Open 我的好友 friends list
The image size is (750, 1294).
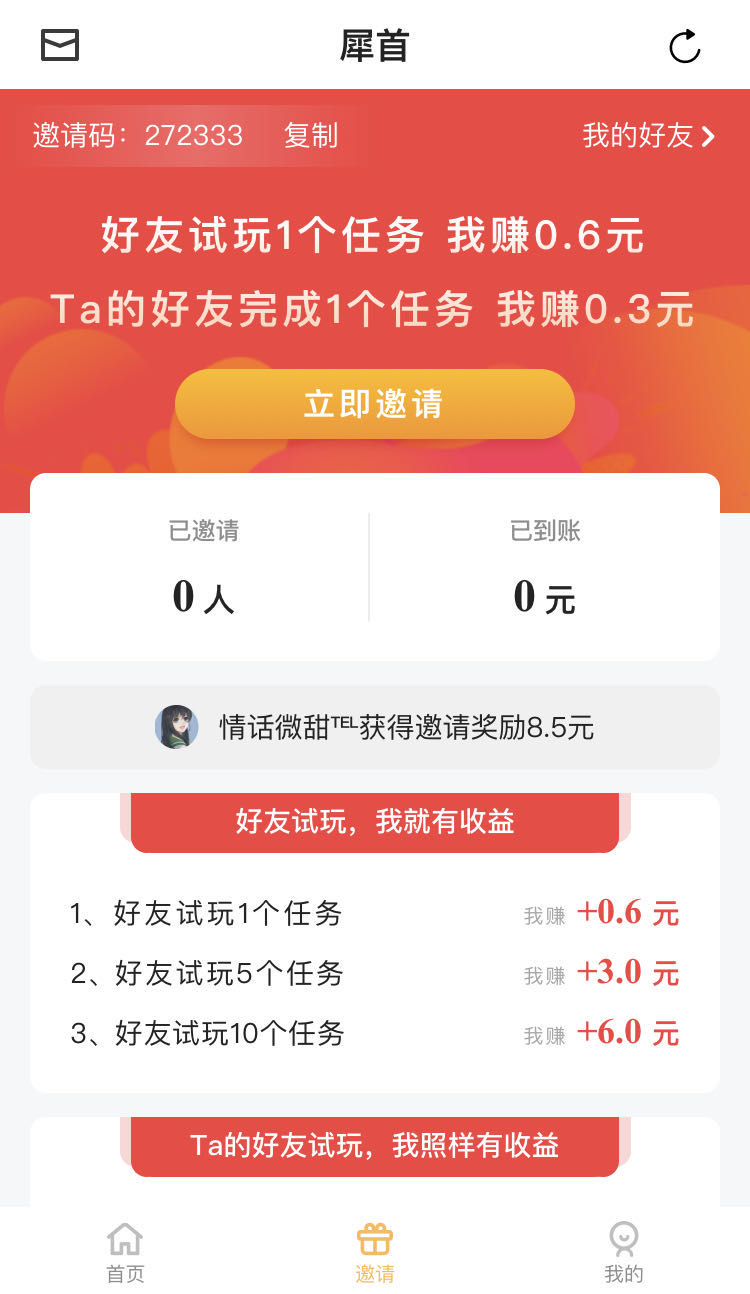click(650, 136)
